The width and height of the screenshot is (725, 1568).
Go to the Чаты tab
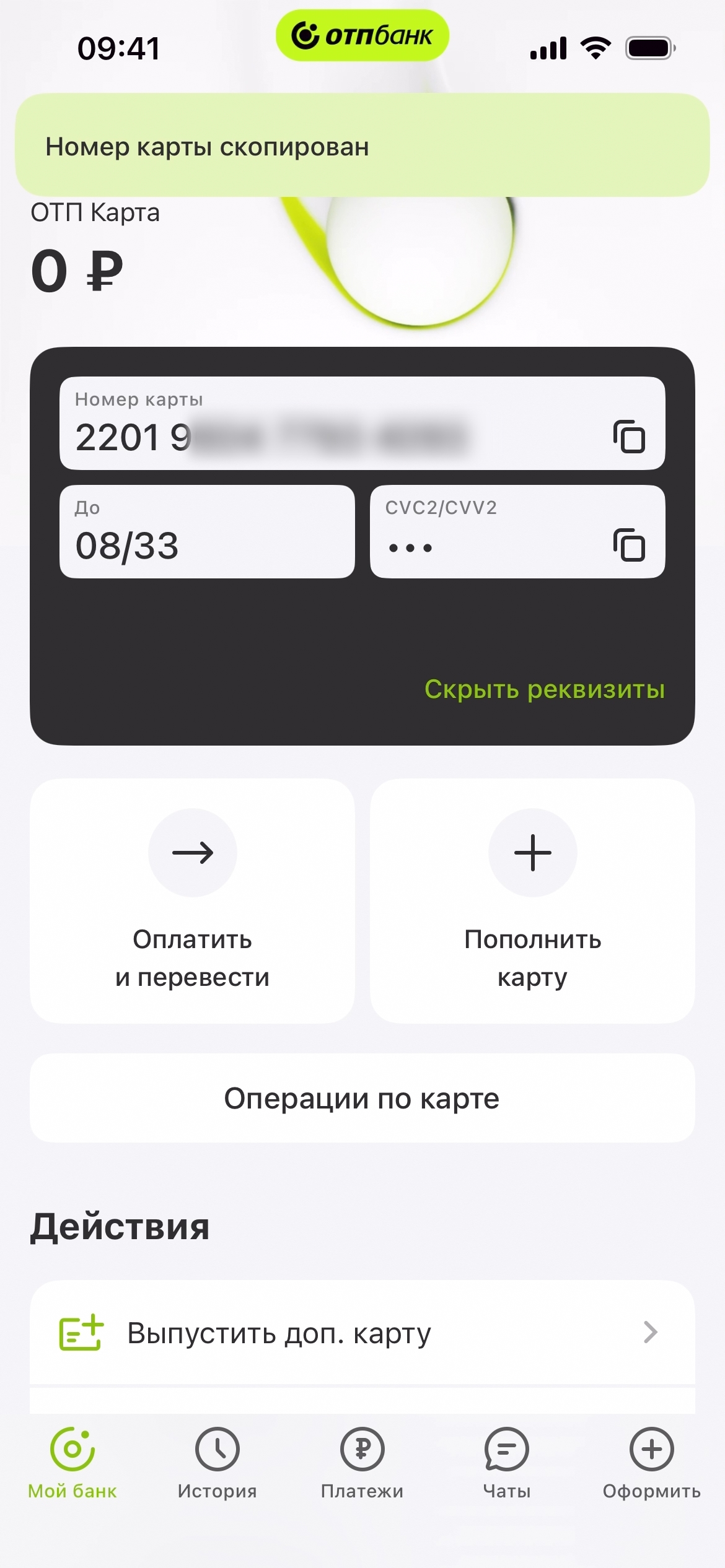coord(507,1463)
